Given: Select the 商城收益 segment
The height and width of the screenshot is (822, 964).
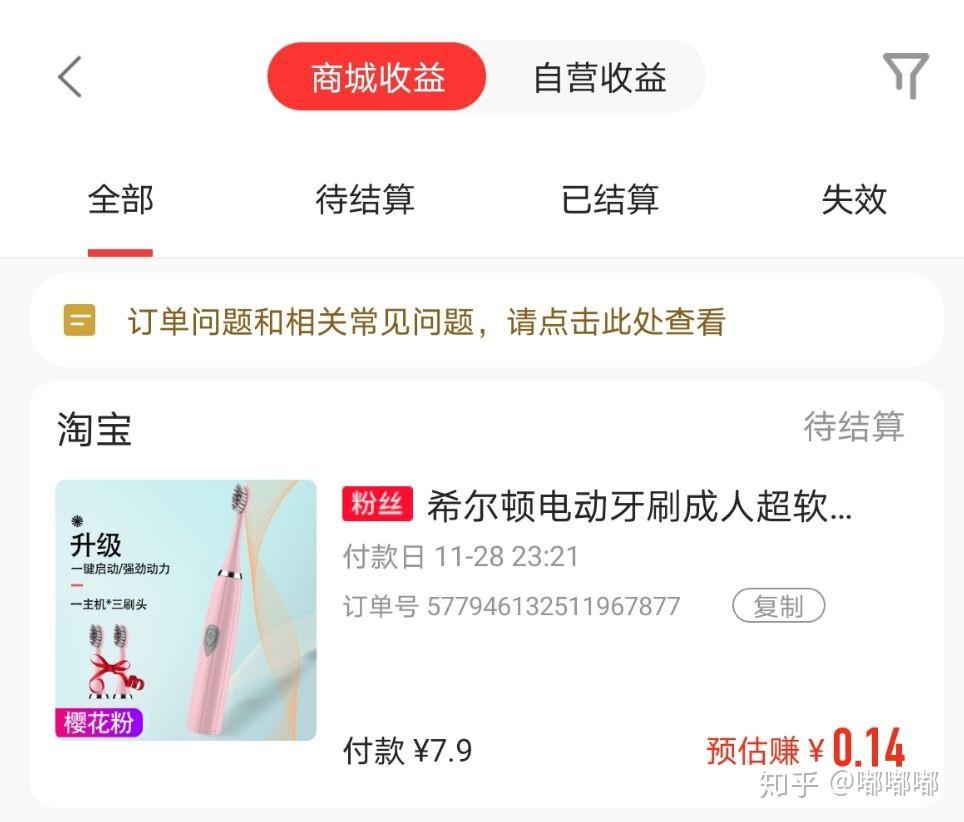Looking at the screenshot, I should 377,77.
